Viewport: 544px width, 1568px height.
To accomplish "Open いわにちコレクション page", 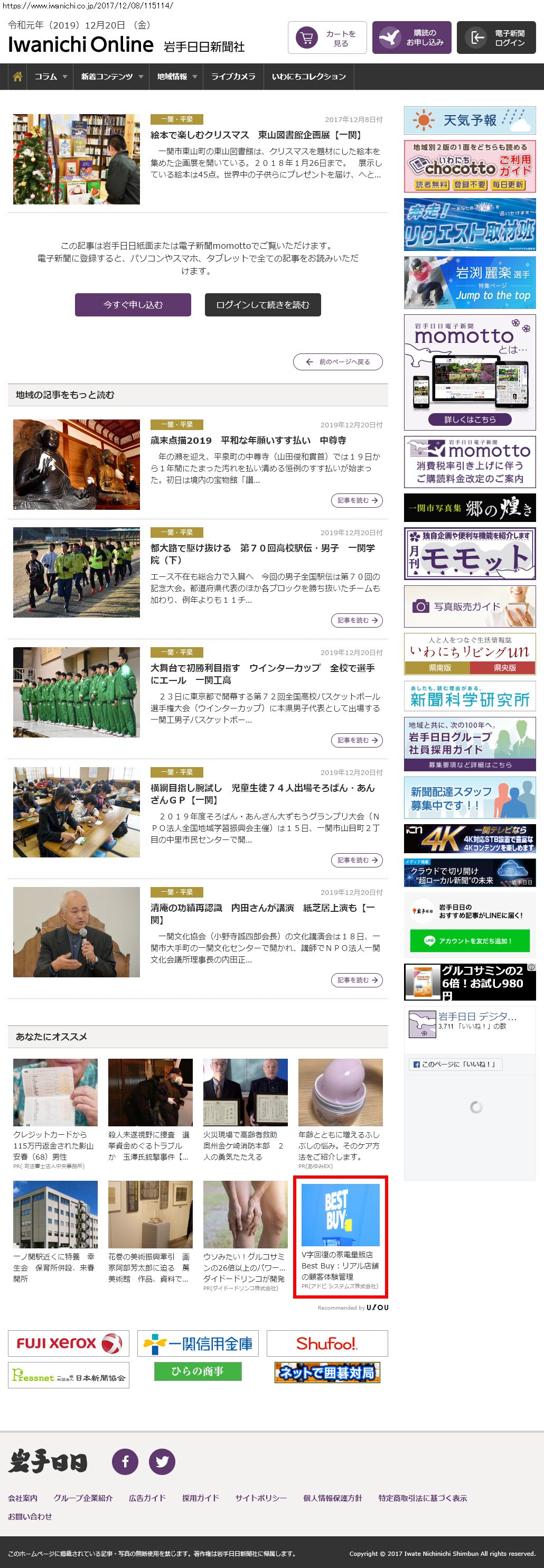I will pos(308,77).
